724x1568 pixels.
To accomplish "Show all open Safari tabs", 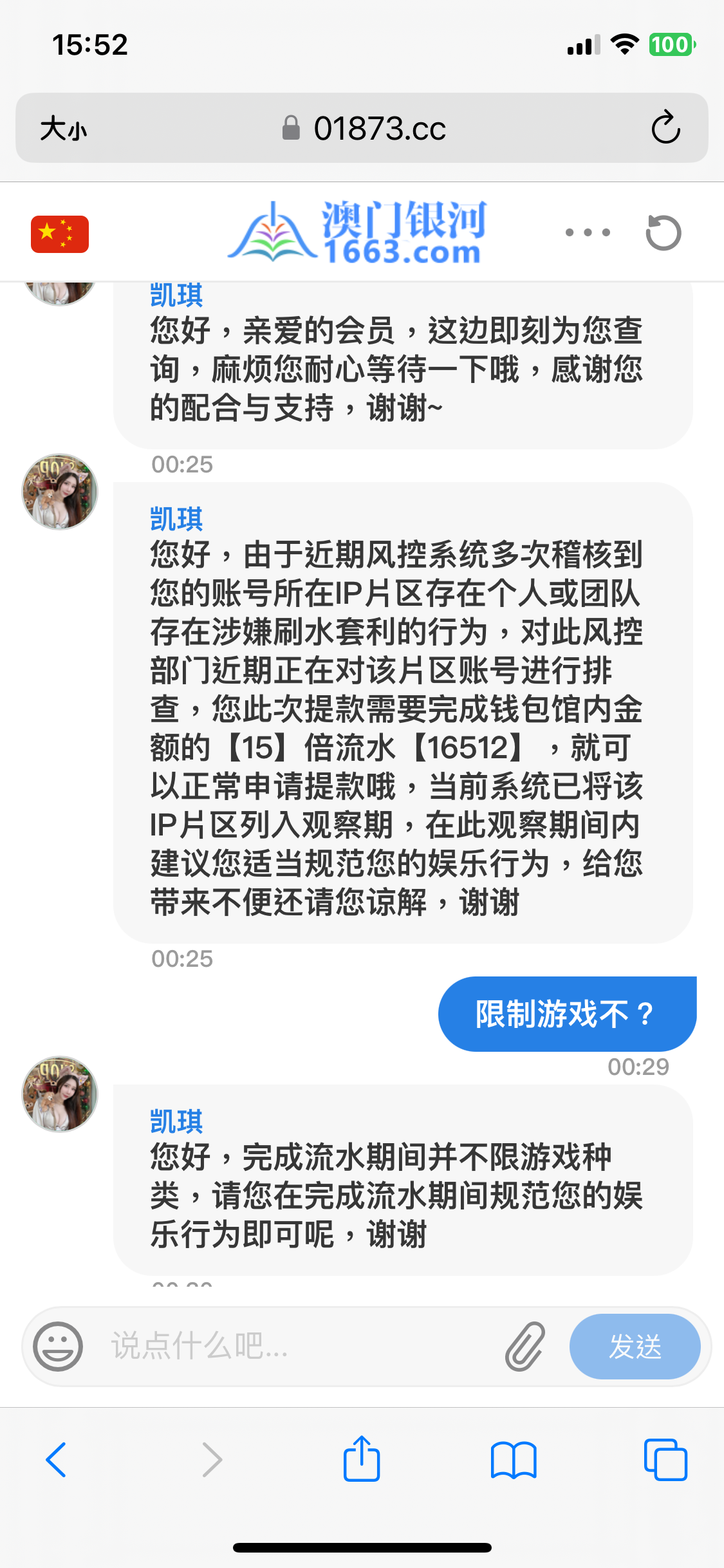I will [665, 1459].
